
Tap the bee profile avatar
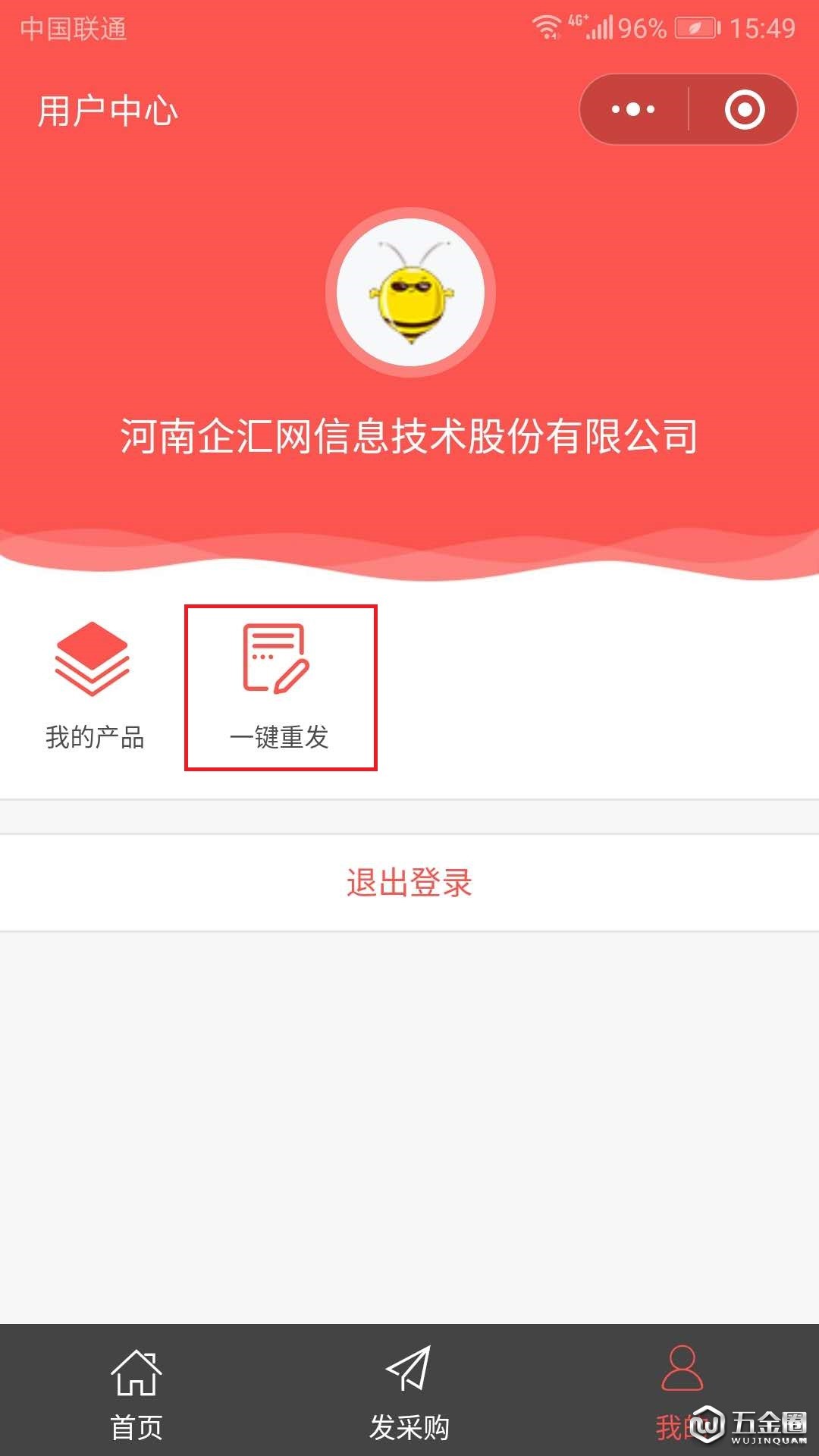(410, 293)
